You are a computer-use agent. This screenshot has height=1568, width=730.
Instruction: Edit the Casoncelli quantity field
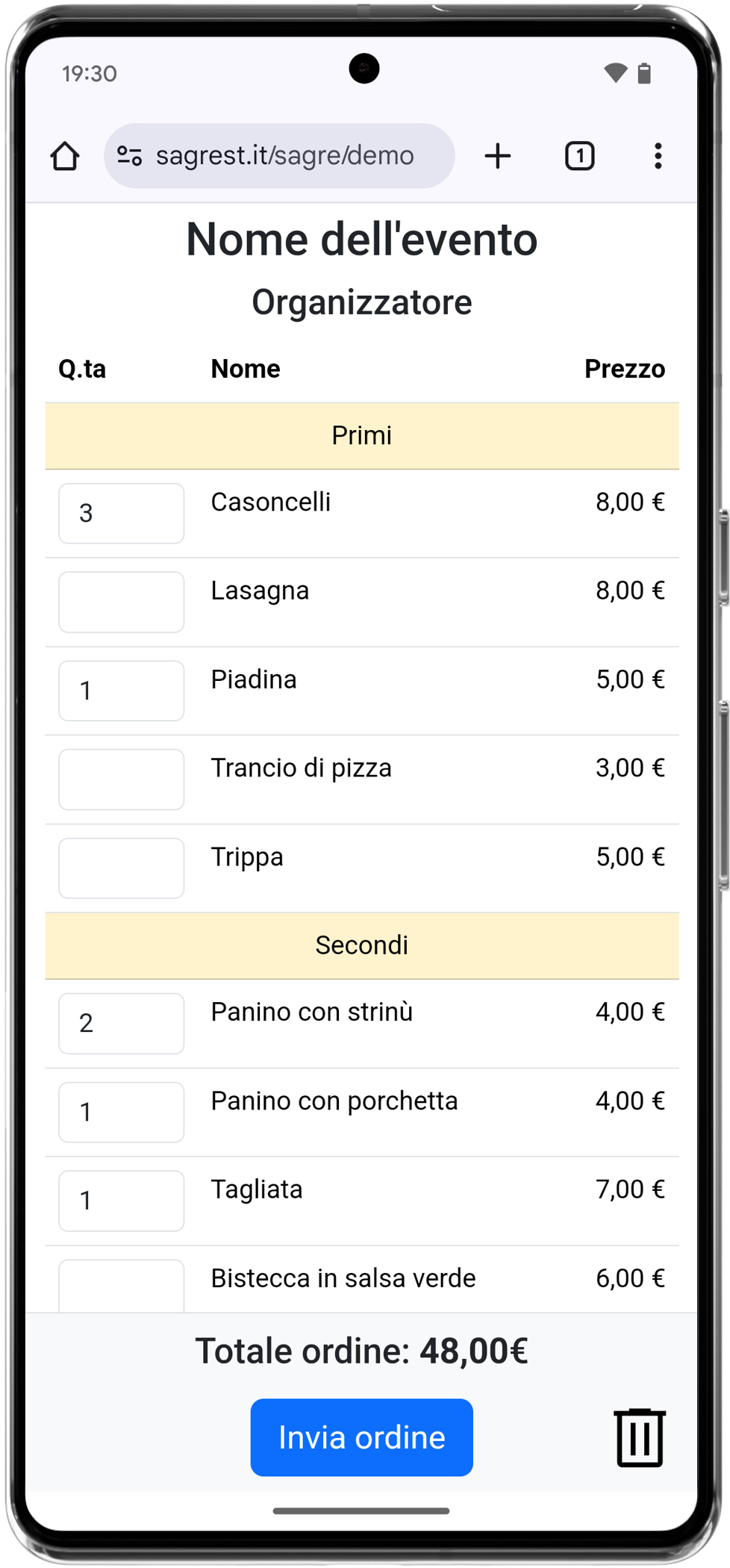(x=122, y=513)
